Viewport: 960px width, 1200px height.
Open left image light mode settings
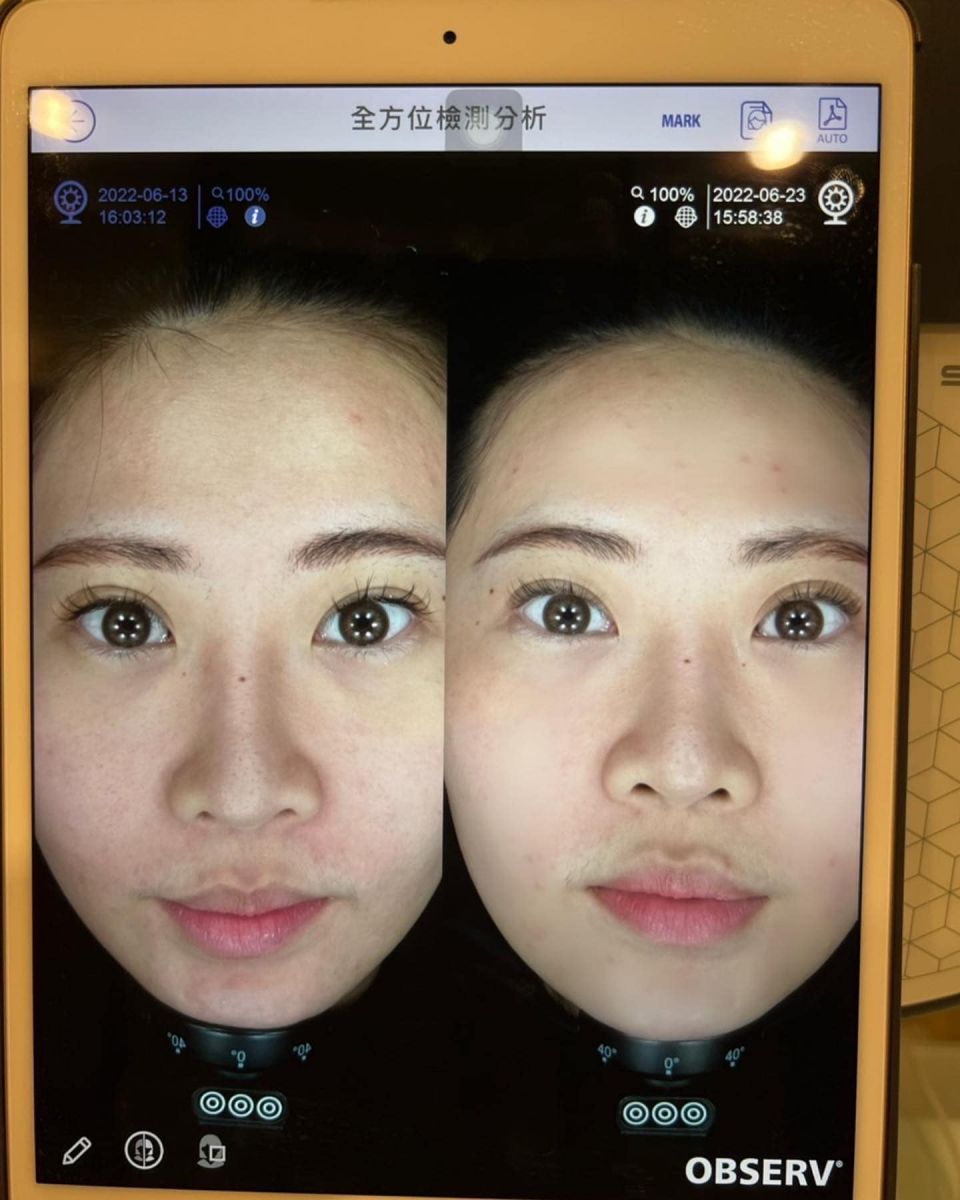click(x=70, y=203)
